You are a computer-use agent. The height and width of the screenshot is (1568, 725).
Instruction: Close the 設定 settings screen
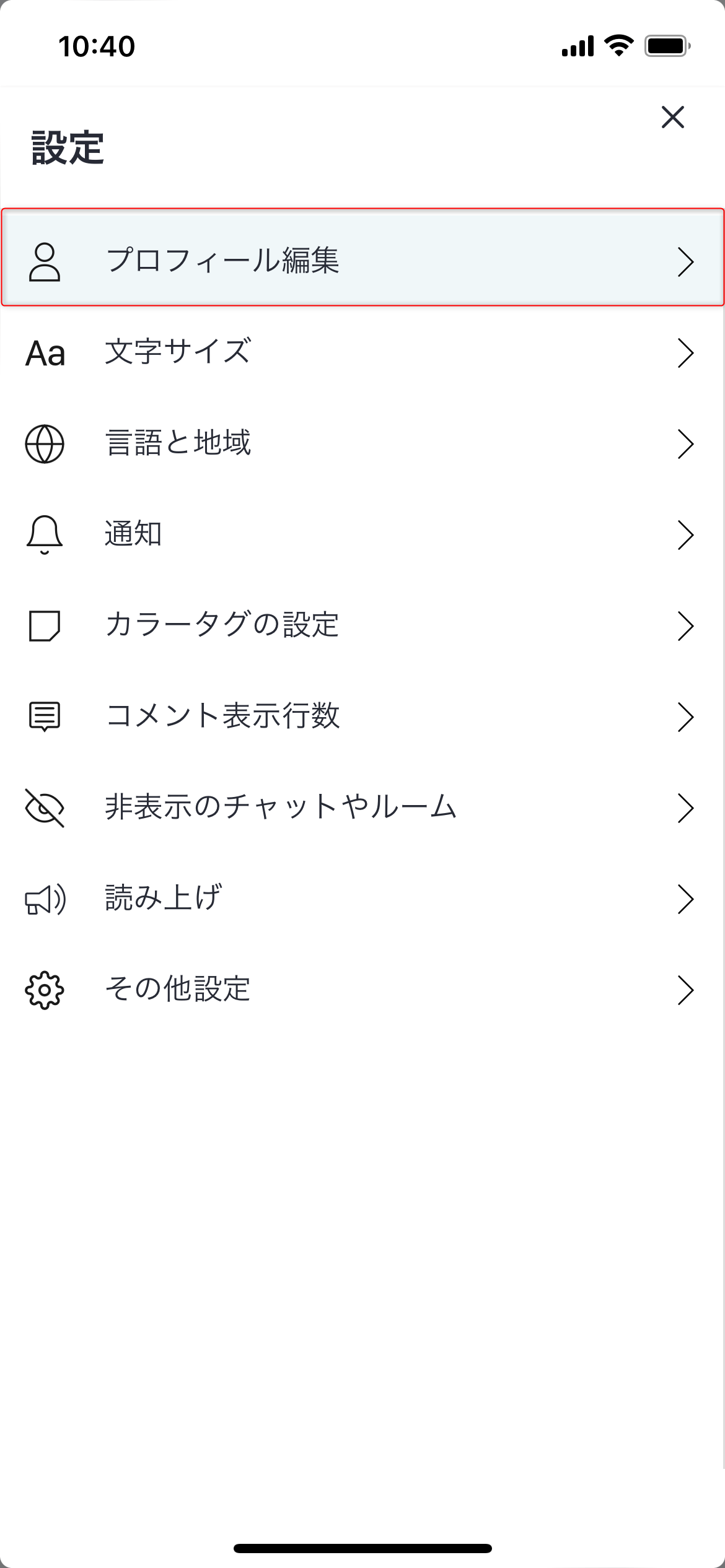click(672, 117)
